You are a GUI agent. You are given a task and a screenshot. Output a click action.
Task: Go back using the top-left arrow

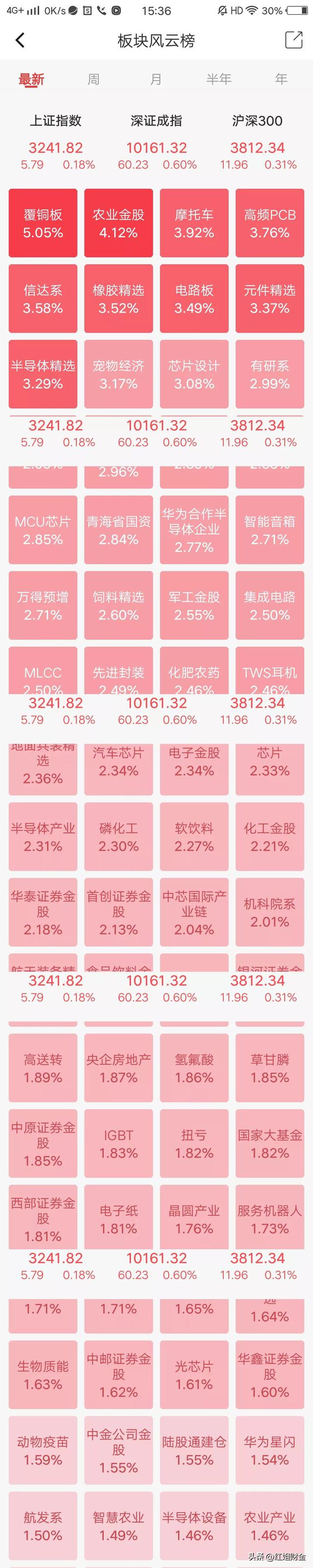point(20,40)
